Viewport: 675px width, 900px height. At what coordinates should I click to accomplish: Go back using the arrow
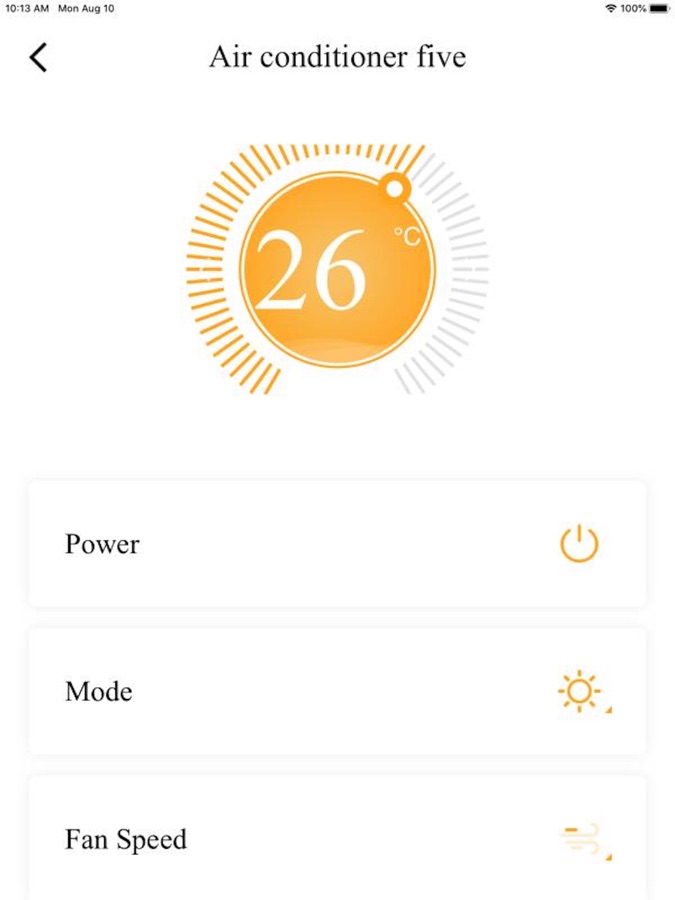38,57
